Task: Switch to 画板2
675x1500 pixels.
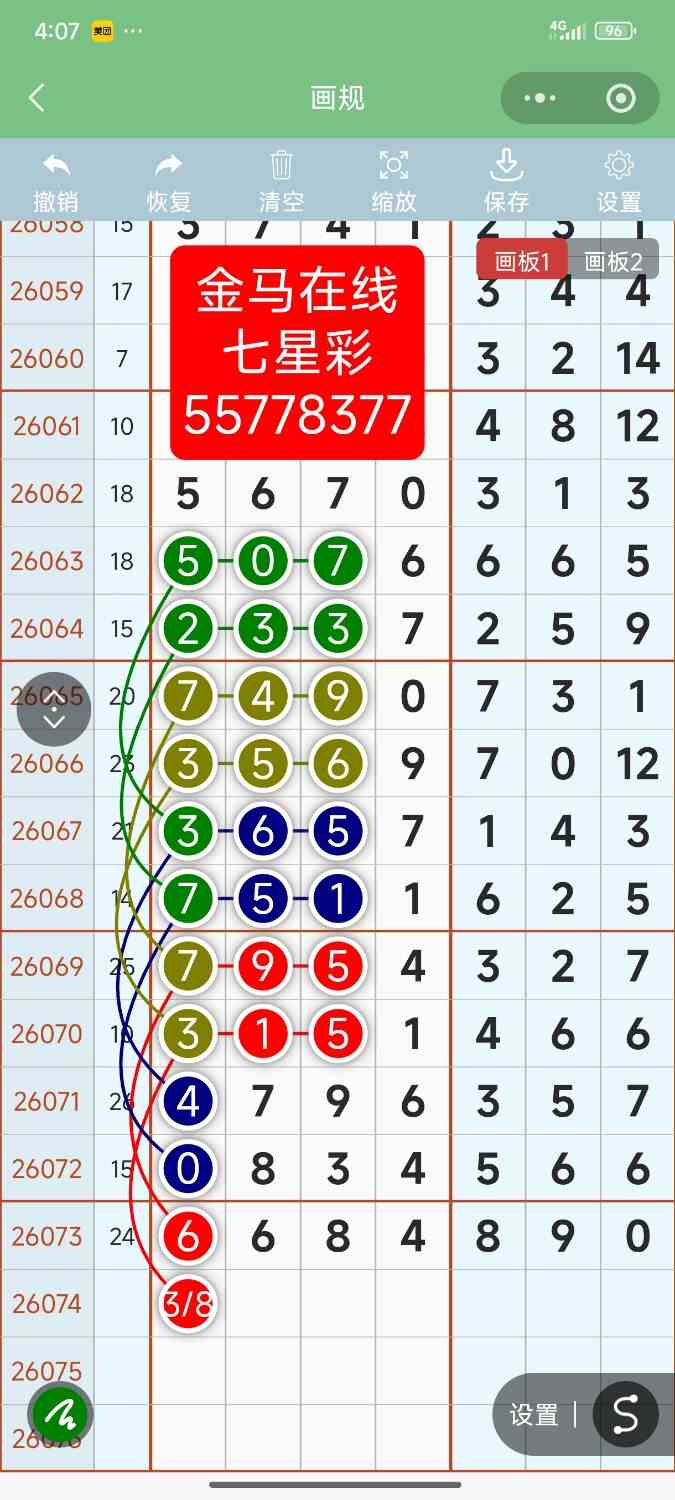Action: [613, 261]
